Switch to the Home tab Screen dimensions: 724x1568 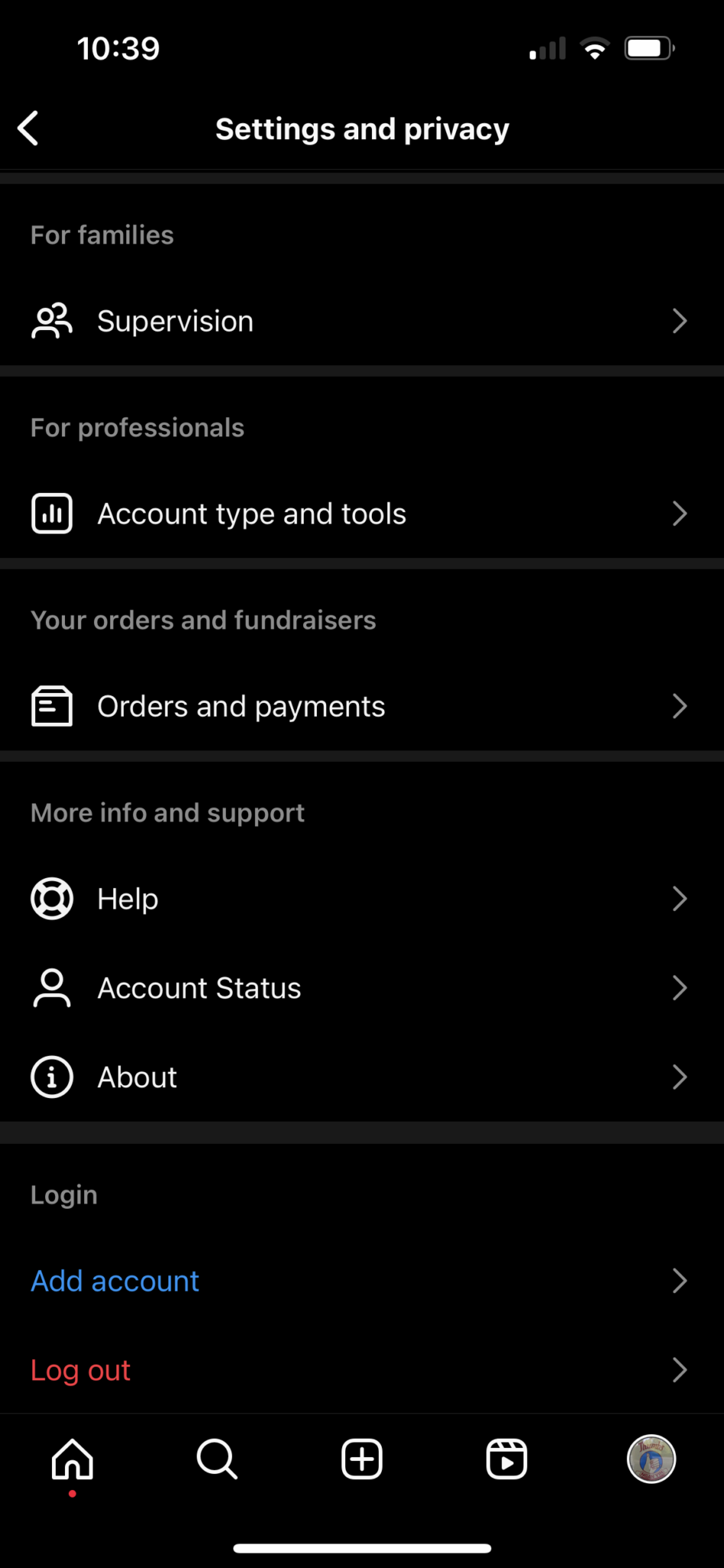click(x=73, y=1459)
